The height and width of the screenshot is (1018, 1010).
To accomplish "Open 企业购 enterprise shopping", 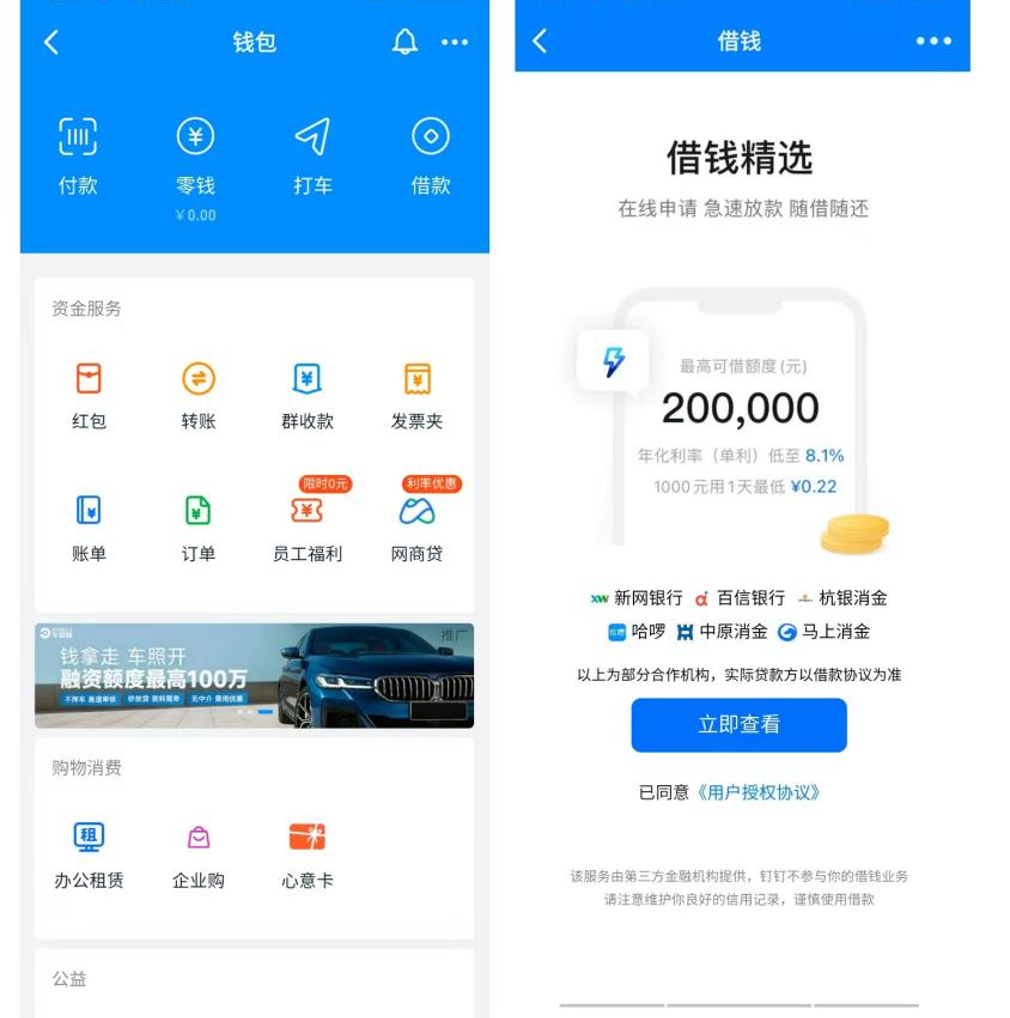I will point(198,855).
